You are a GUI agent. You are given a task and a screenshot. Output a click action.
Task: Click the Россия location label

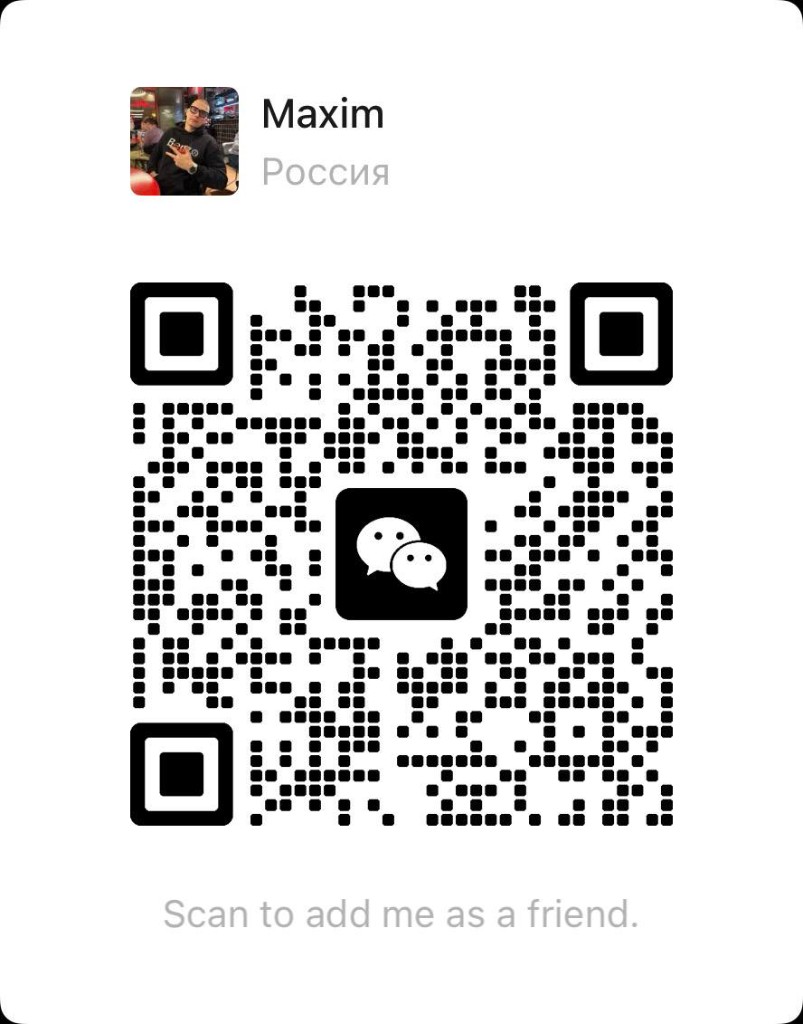pyautogui.click(x=324, y=171)
